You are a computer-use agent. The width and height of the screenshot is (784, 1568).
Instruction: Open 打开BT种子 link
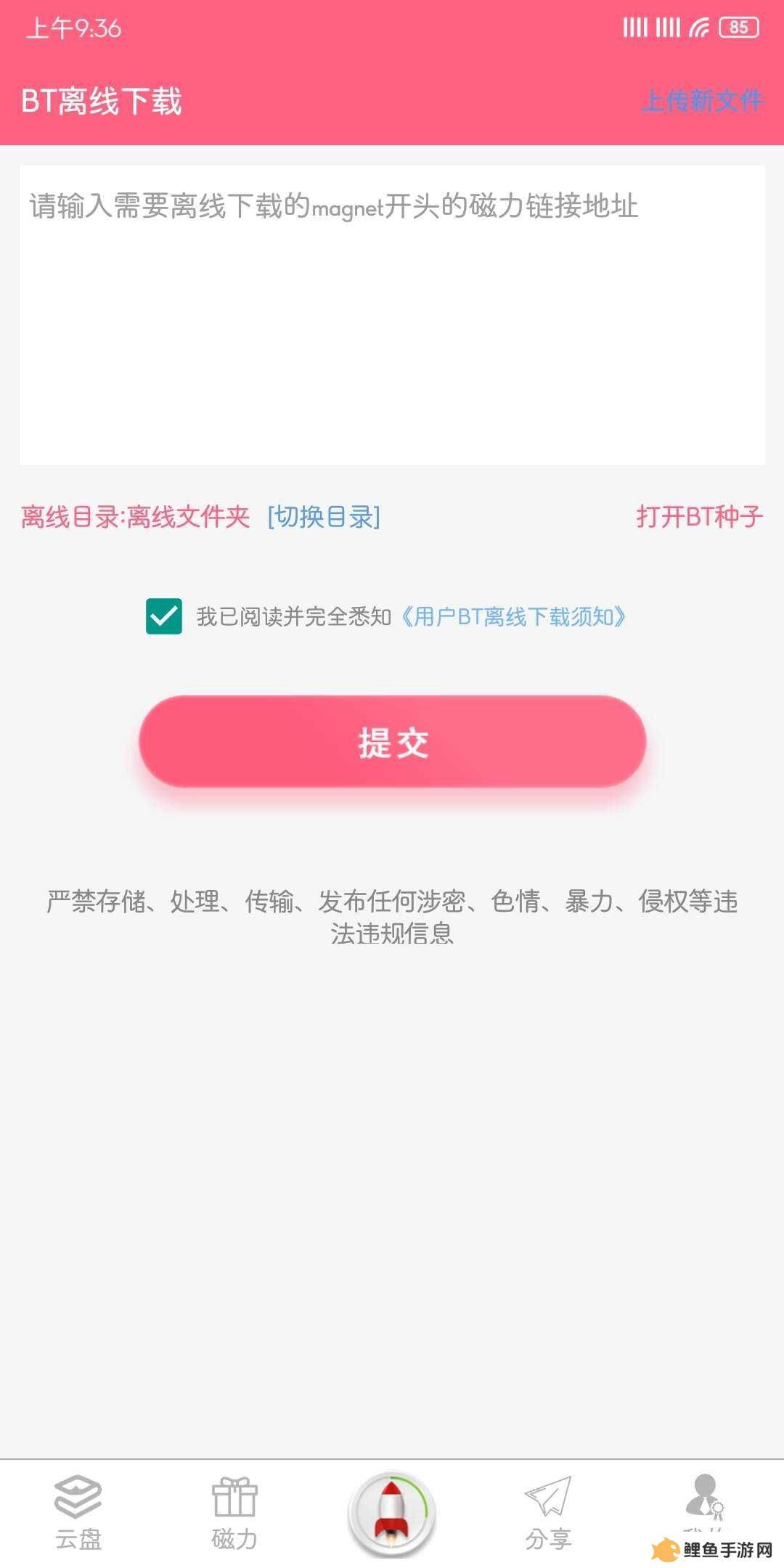700,517
